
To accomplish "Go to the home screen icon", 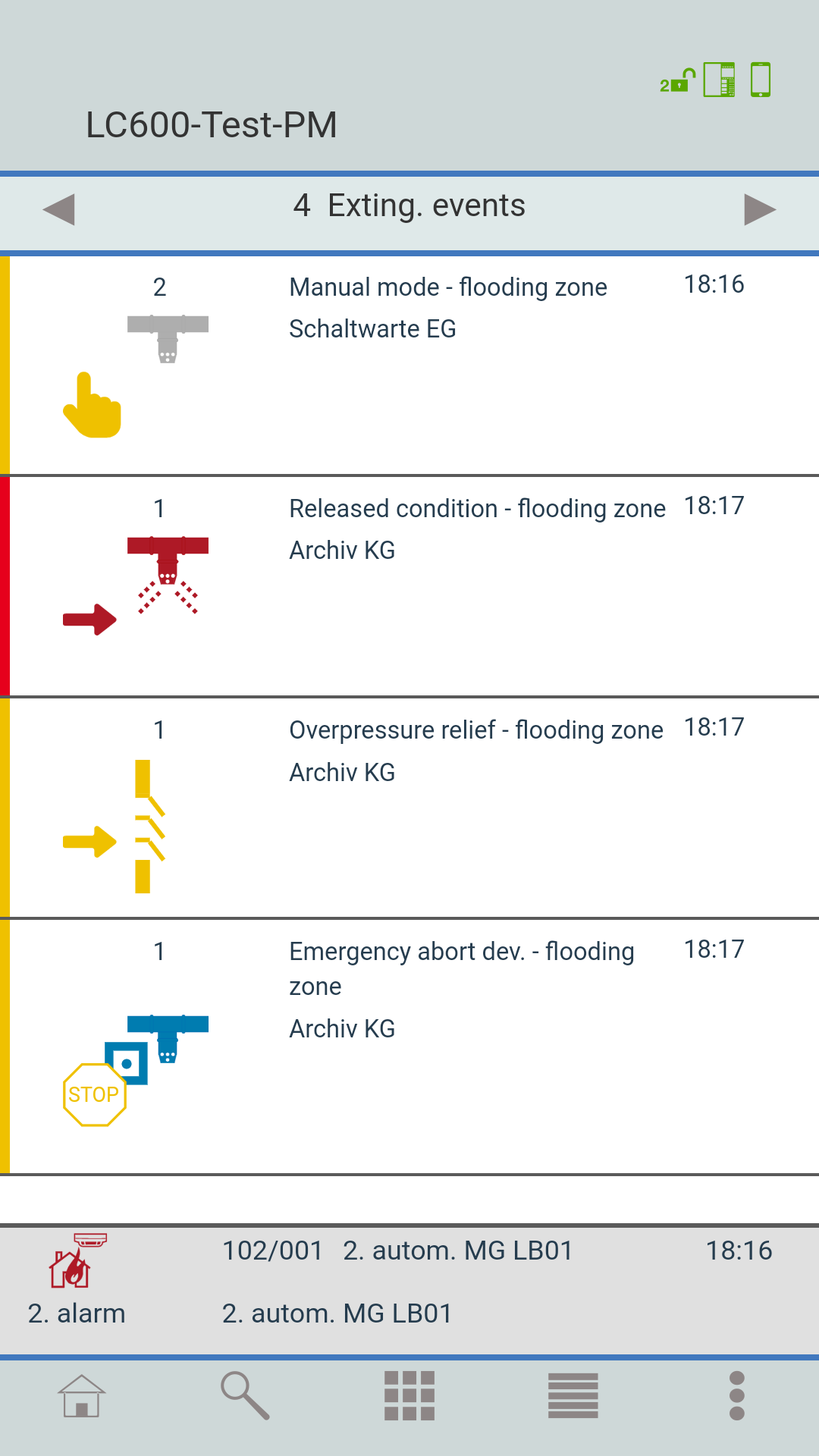I will 81,1395.
